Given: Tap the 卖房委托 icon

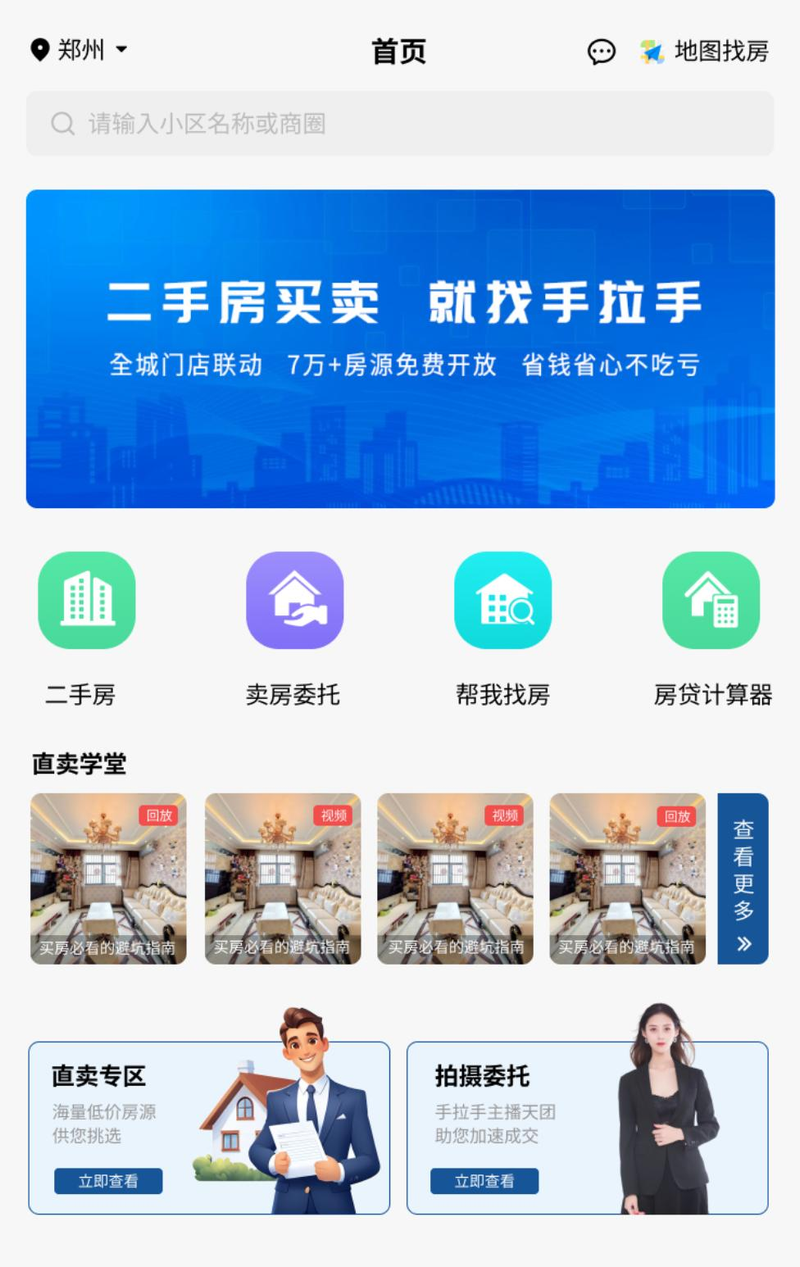Looking at the screenshot, I should pos(294,600).
